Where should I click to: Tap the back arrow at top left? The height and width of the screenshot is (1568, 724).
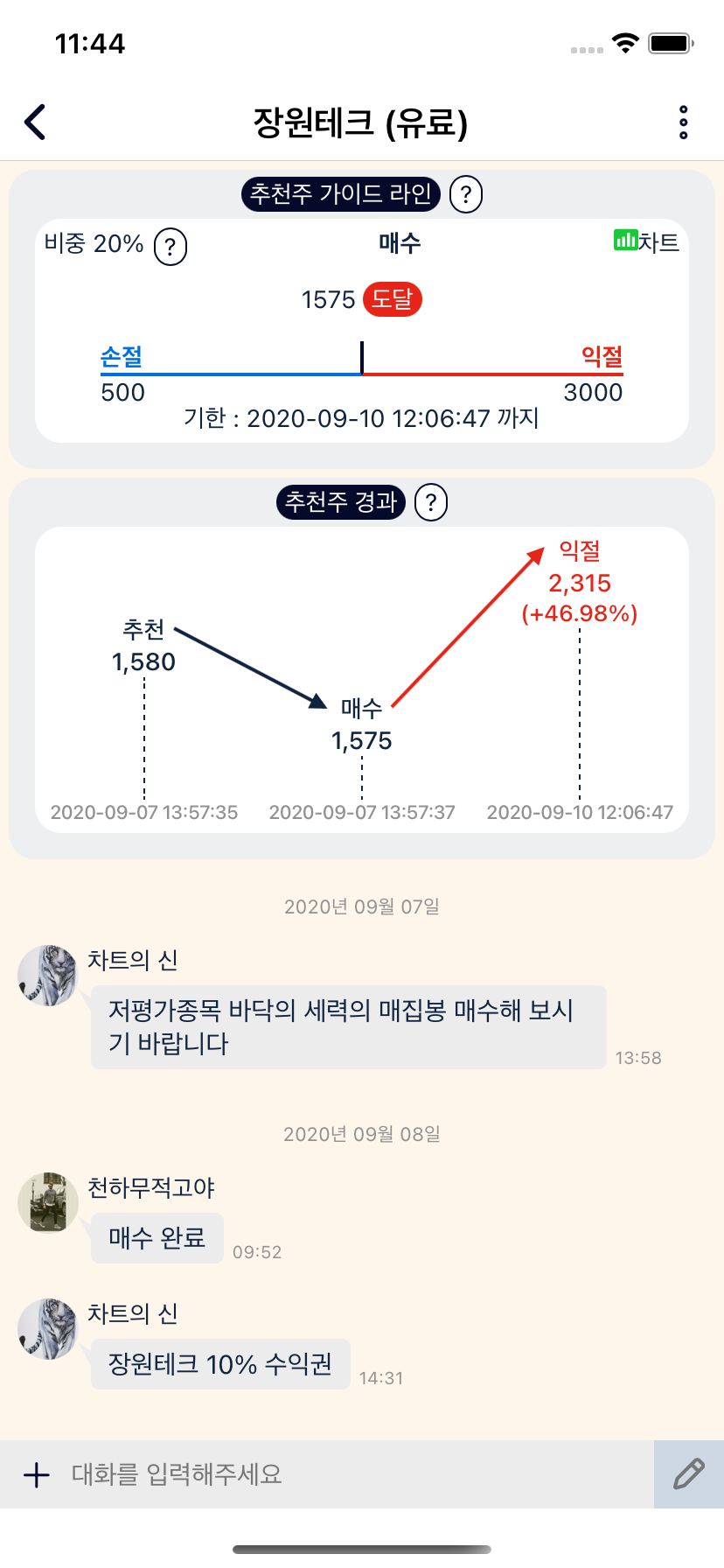tap(34, 122)
